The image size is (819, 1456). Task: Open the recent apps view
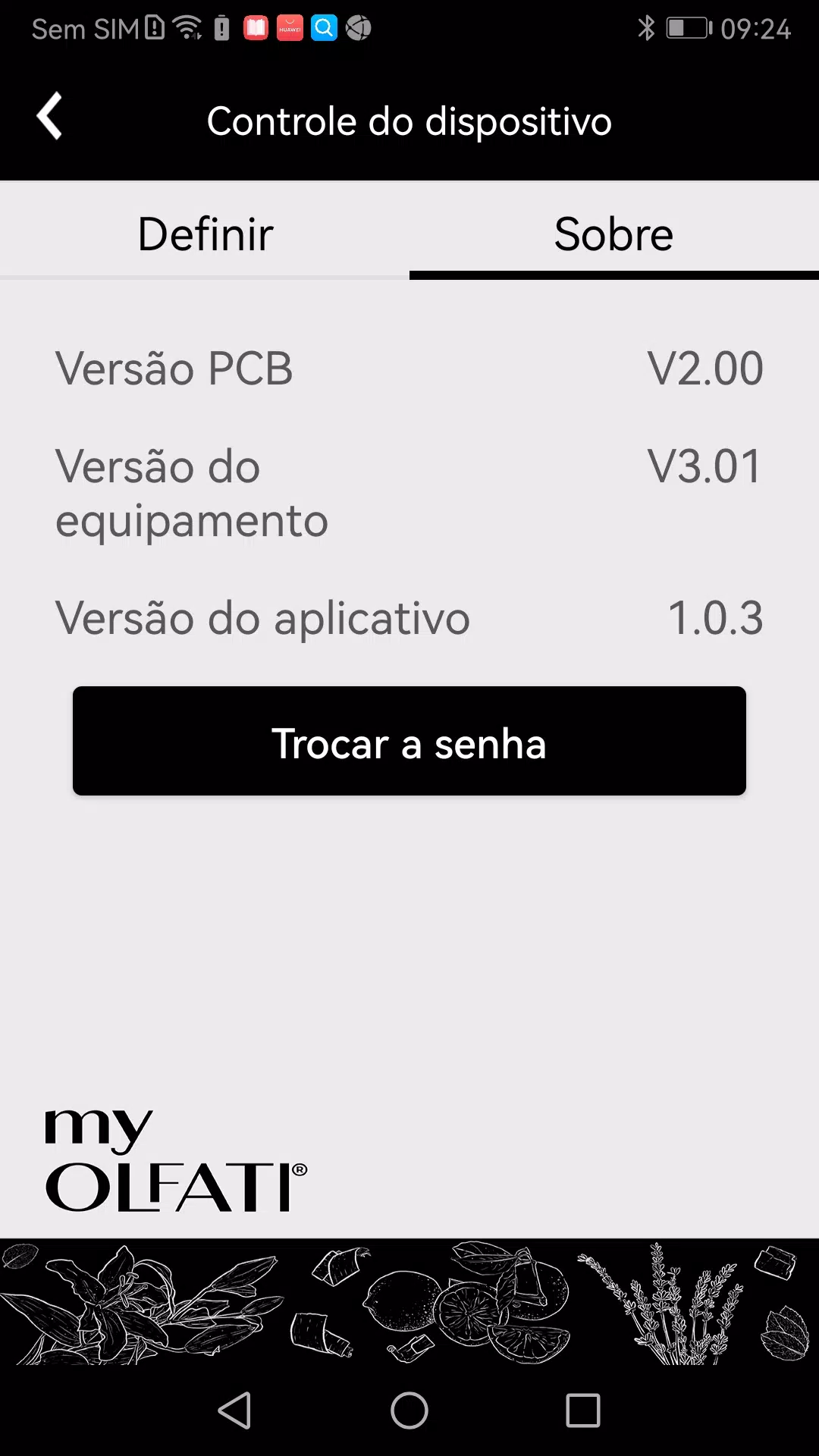583,1410
